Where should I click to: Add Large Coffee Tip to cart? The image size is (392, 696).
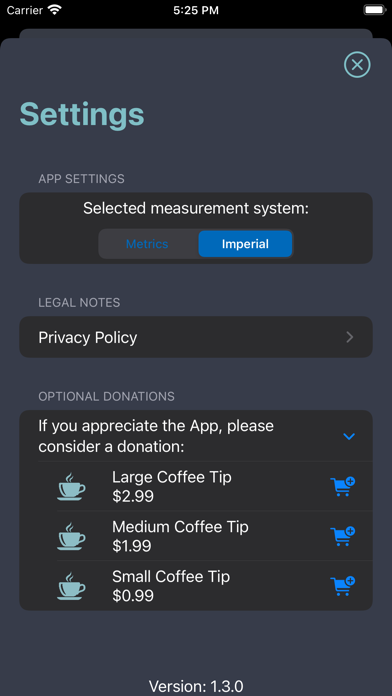point(342,486)
